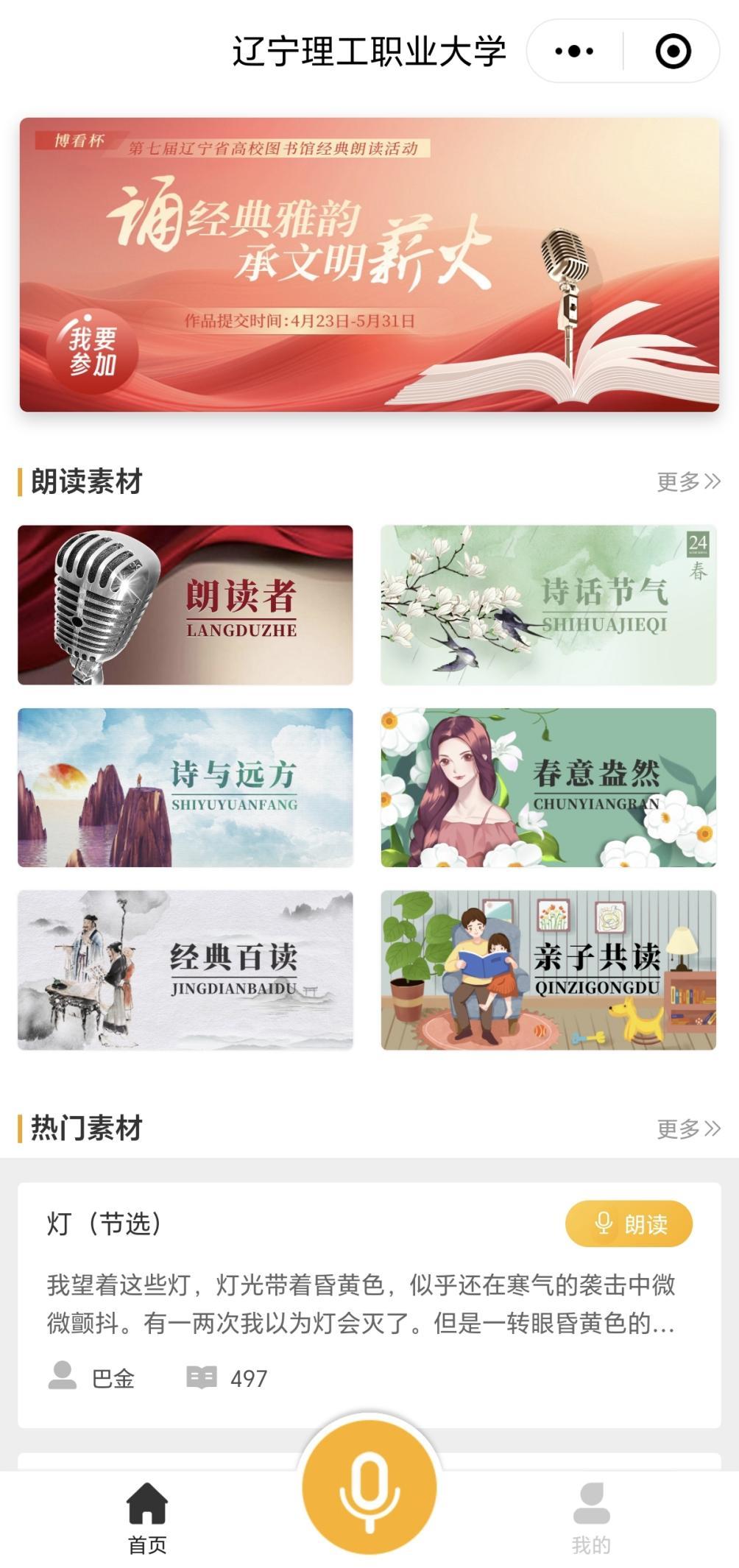View the 春意盎然 collection
This screenshot has height=1568, width=739.
click(x=548, y=788)
